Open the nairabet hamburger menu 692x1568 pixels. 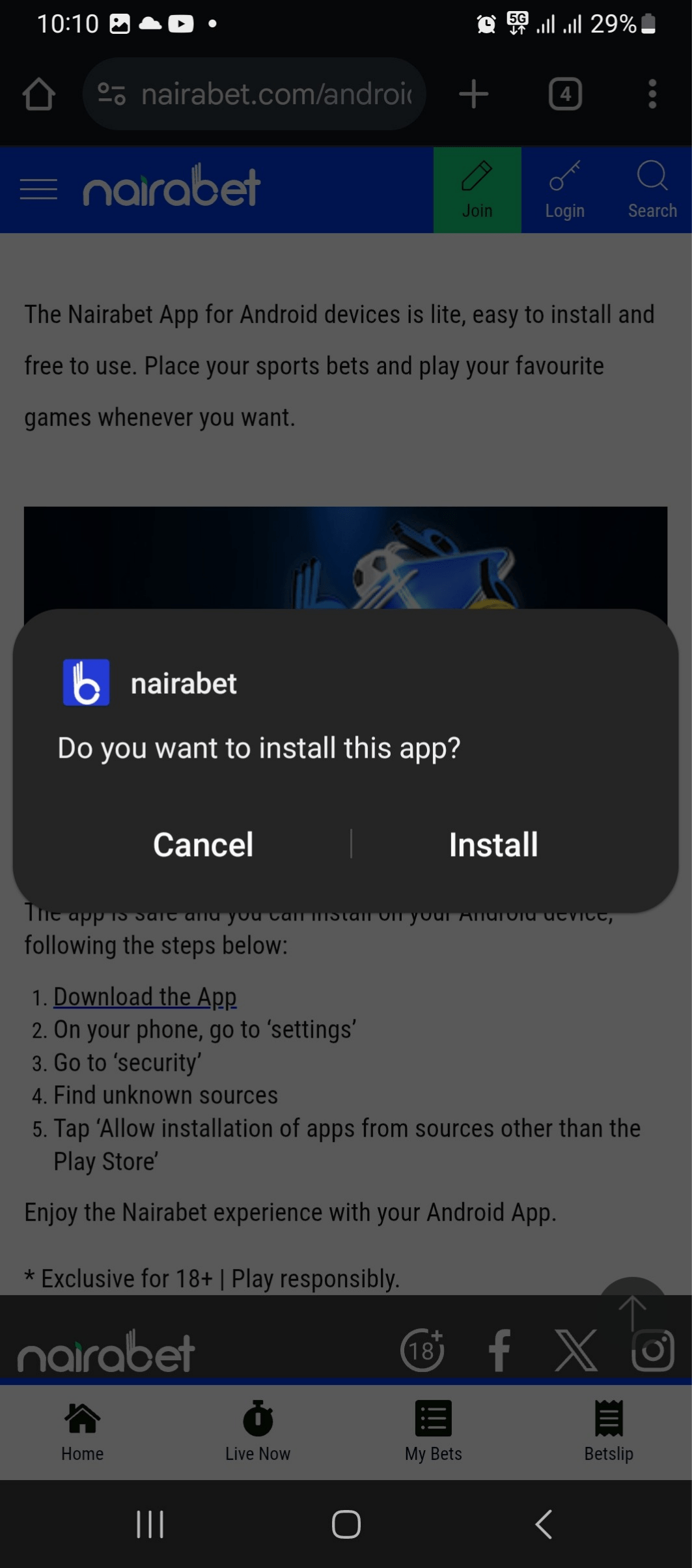tap(37, 190)
